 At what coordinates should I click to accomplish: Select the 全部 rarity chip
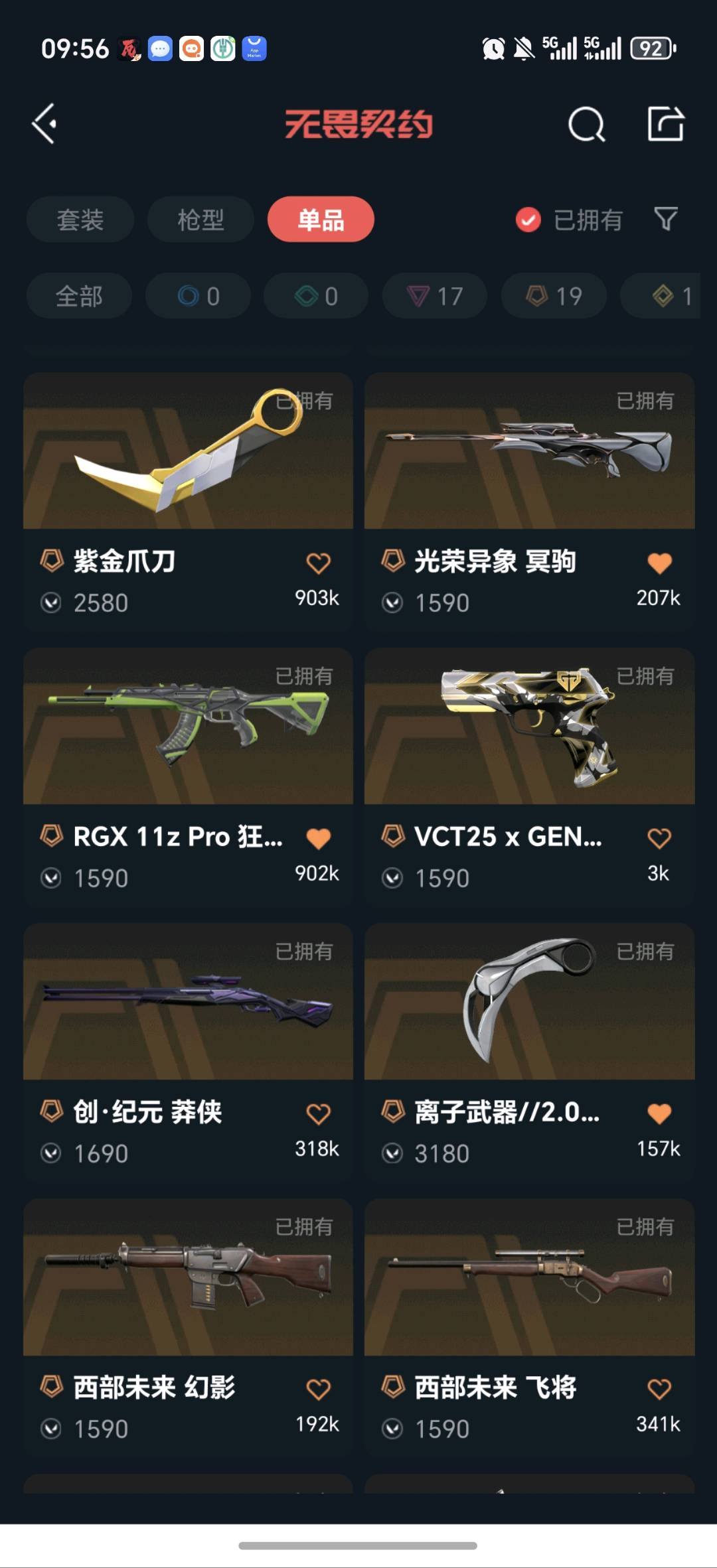coord(79,296)
